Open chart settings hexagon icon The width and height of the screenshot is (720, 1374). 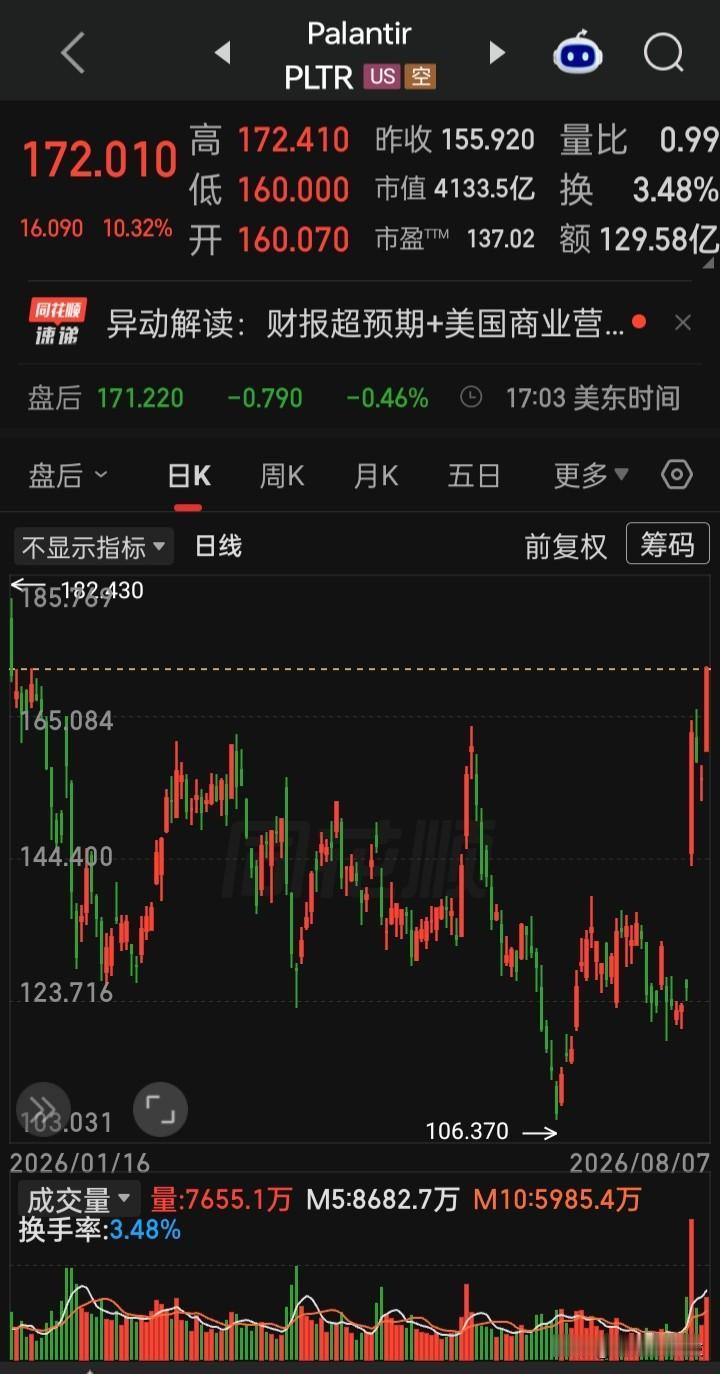coord(677,475)
